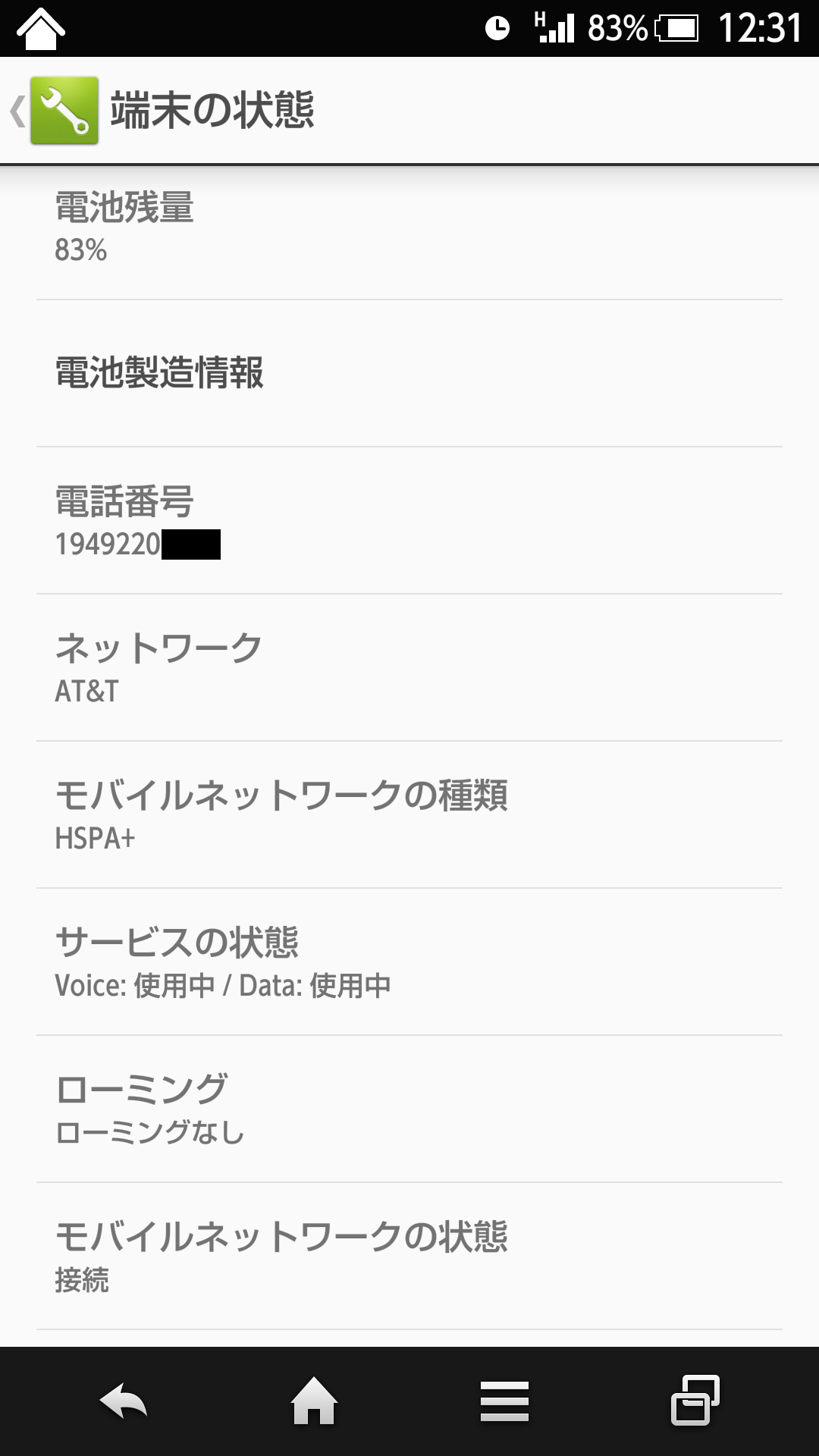819x1456 pixels.
Task: Open the system menu button
Action: coord(504,1401)
